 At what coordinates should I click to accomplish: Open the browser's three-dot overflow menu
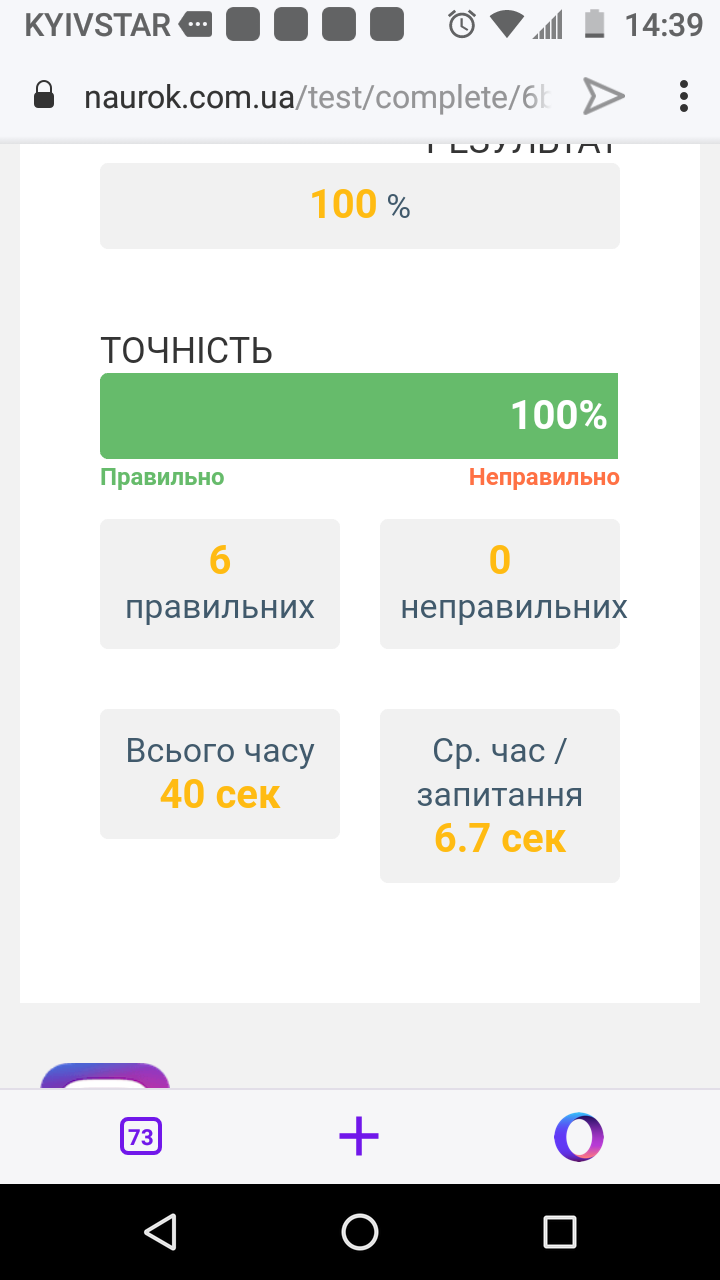[x=684, y=96]
